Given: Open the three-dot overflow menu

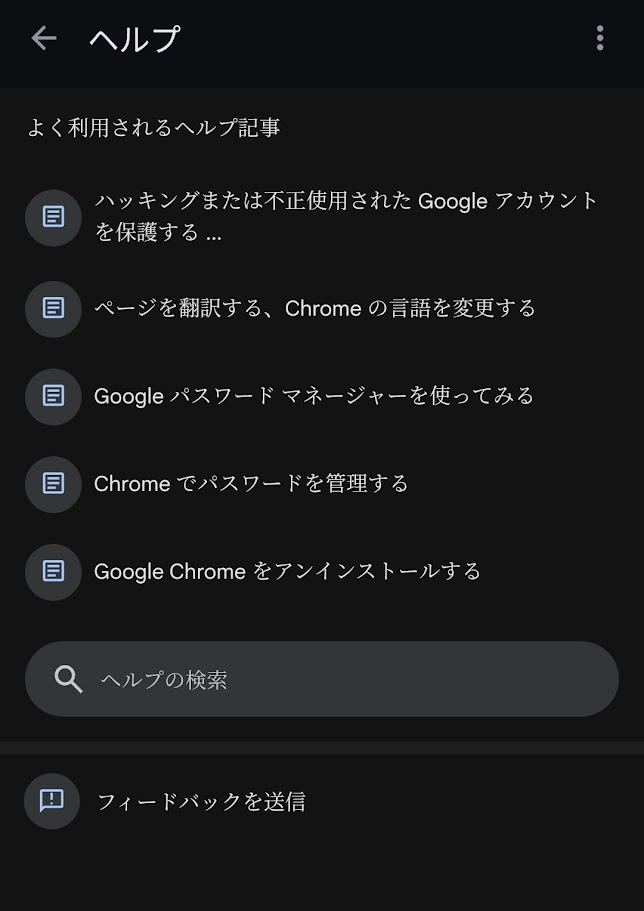Looking at the screenshot, I should pyautogui.click(x=600, y=39).
